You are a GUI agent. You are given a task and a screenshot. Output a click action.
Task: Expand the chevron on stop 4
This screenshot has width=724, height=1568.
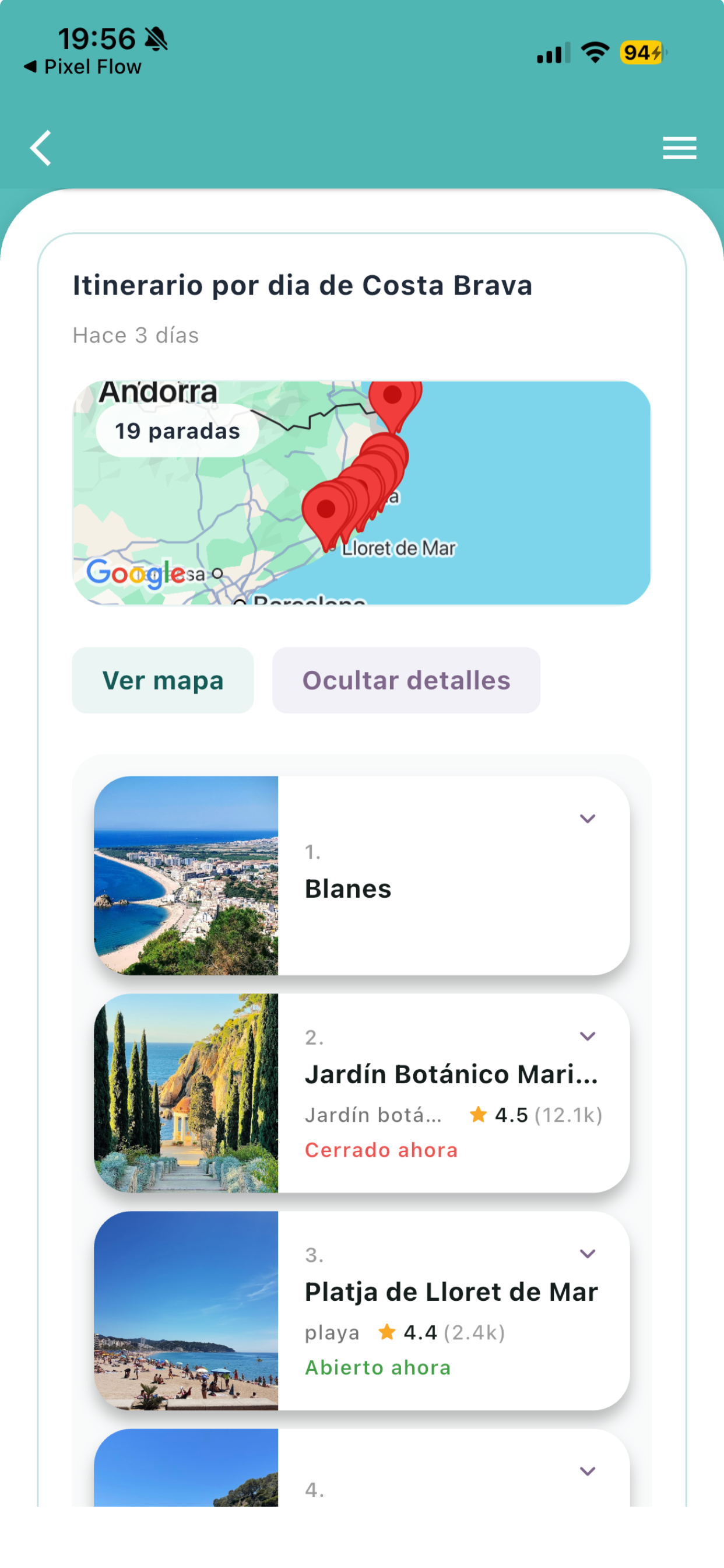[587, 1471]
